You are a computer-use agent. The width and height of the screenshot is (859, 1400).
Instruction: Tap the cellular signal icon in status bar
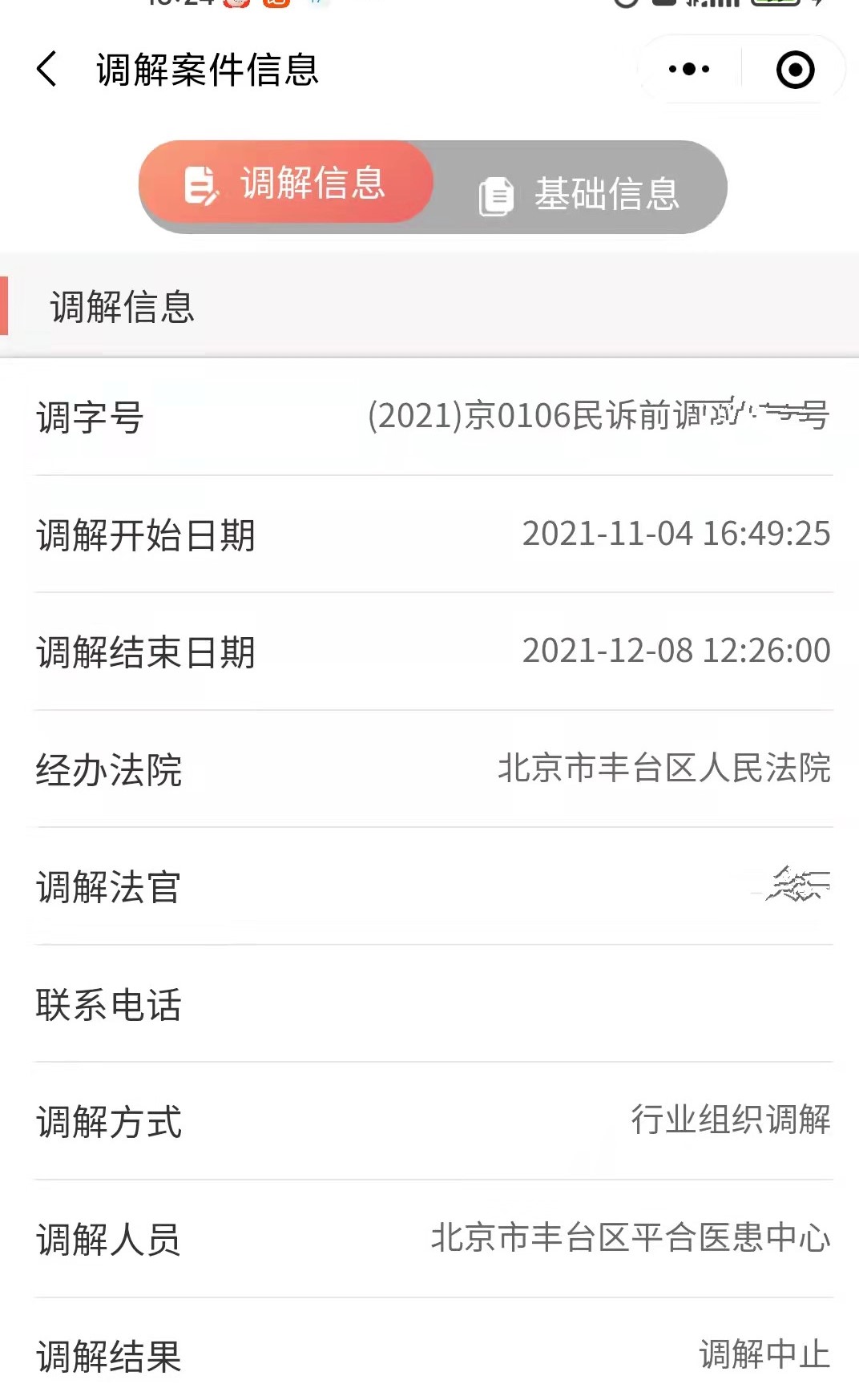712,5
